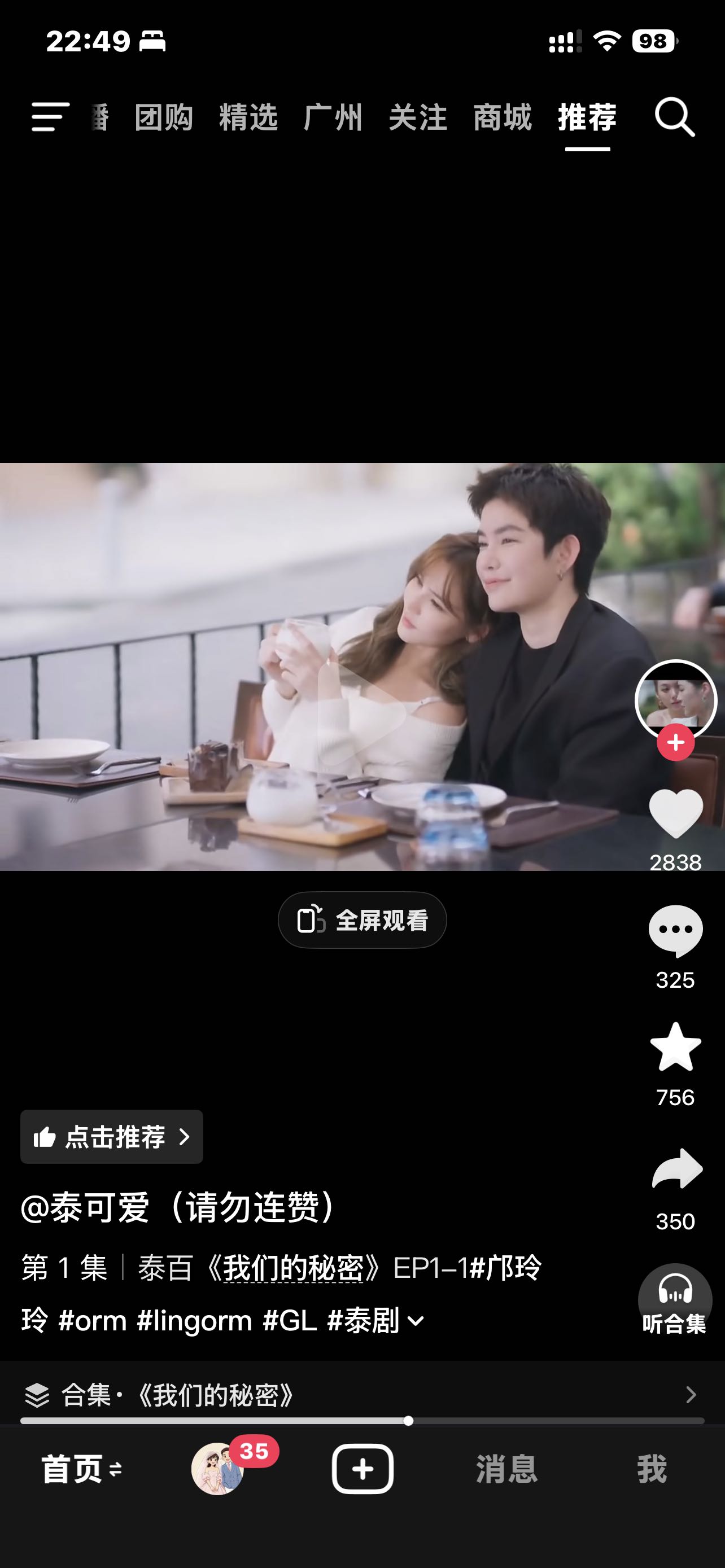Switch to the 广州 tab
Image resolution: width=725 pixels, height=1568 pixels.
pos(333,117)
